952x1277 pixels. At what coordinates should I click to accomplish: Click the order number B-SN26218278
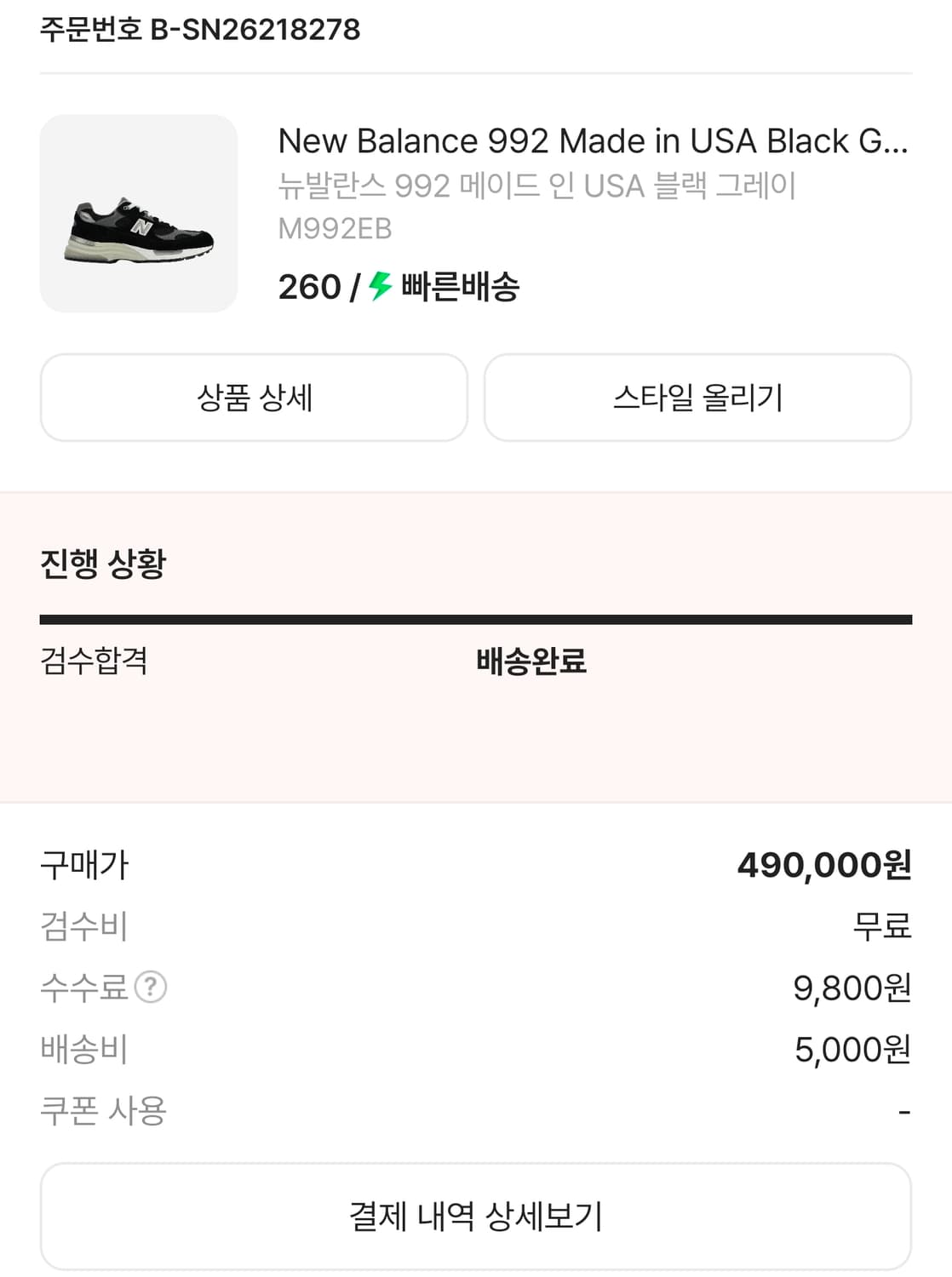198,31
